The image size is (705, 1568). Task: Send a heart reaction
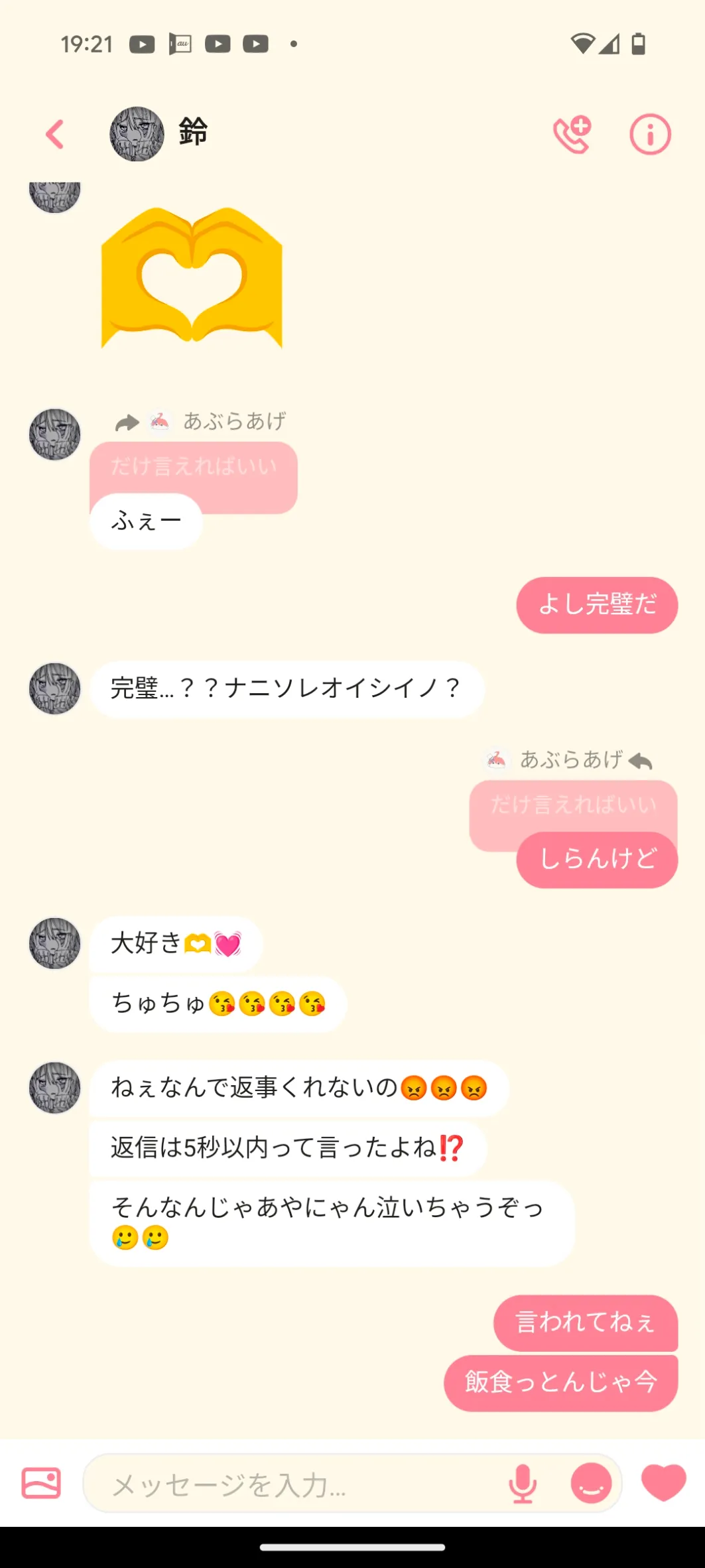click(x=663, y=1482)
